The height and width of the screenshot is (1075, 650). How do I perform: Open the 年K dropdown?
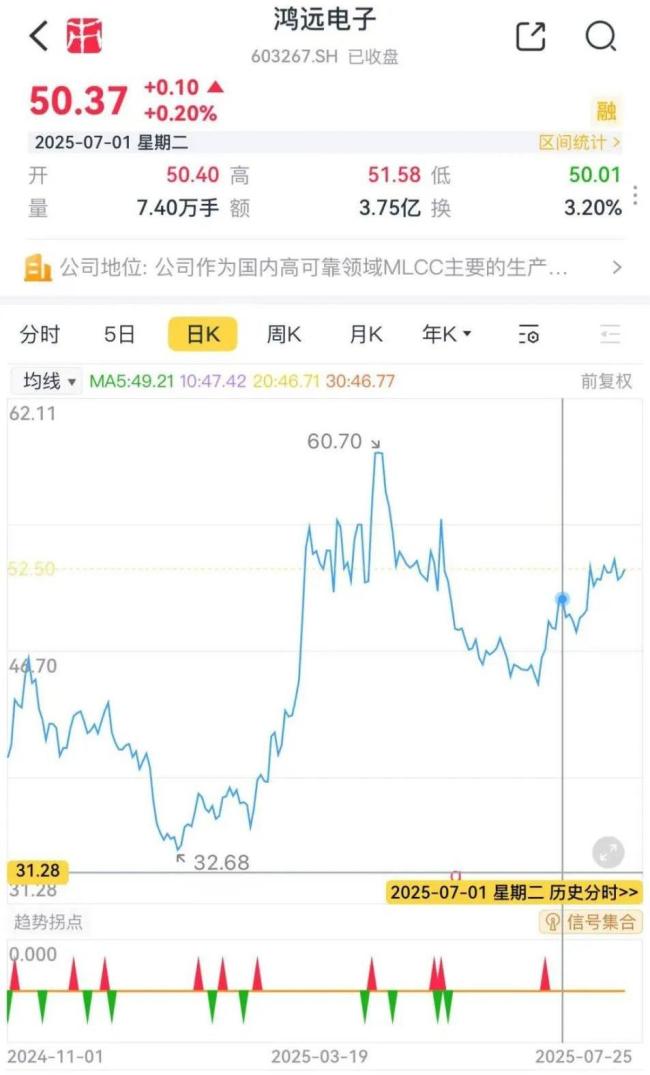point(446,334)
